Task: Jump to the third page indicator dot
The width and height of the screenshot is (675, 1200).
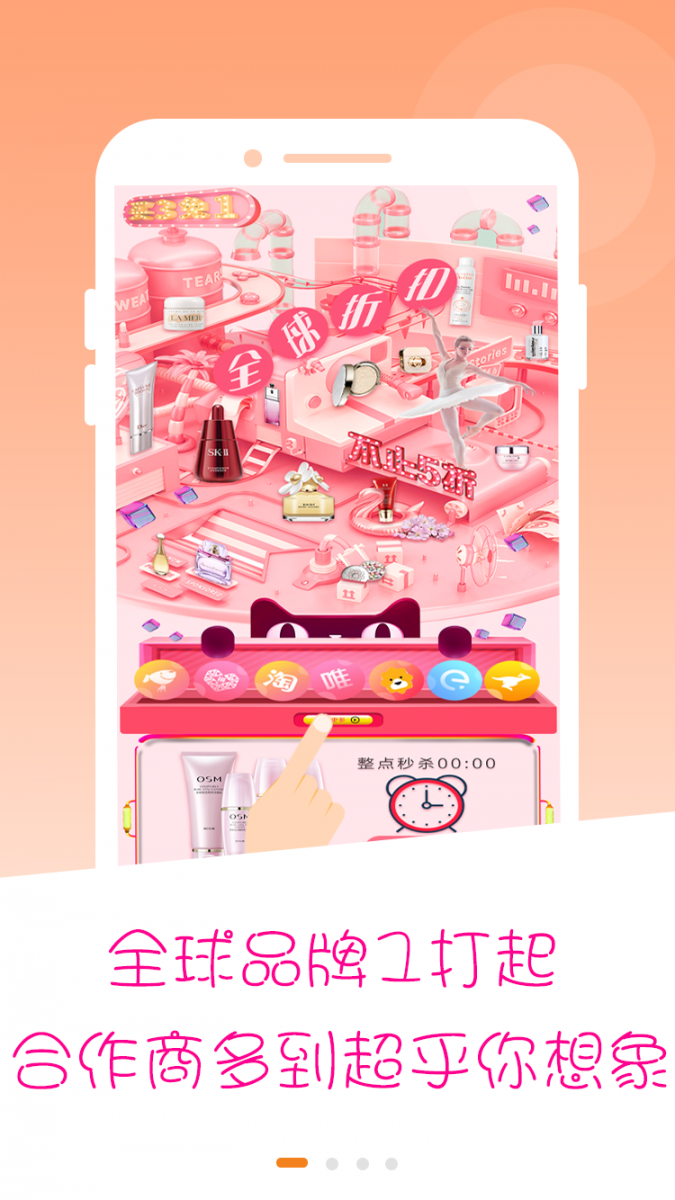Action: pos(362,1163)
